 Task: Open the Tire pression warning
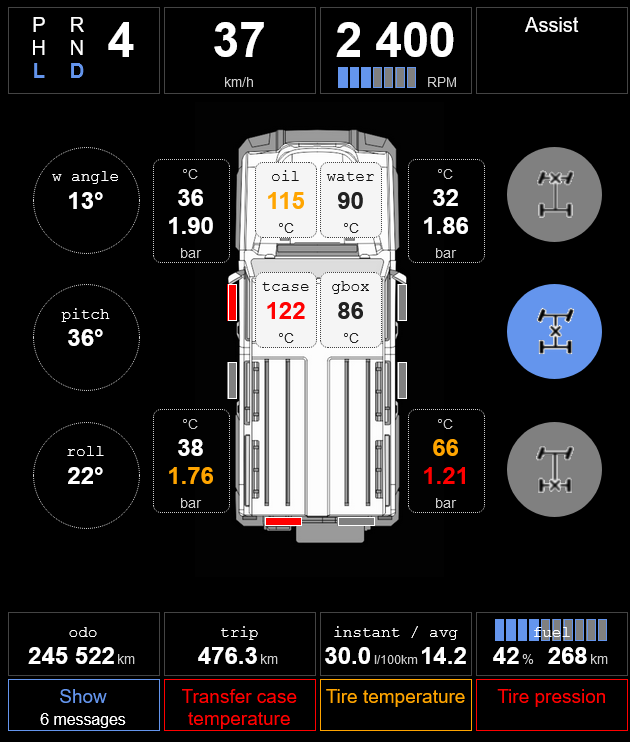click(x=552, y=706)
